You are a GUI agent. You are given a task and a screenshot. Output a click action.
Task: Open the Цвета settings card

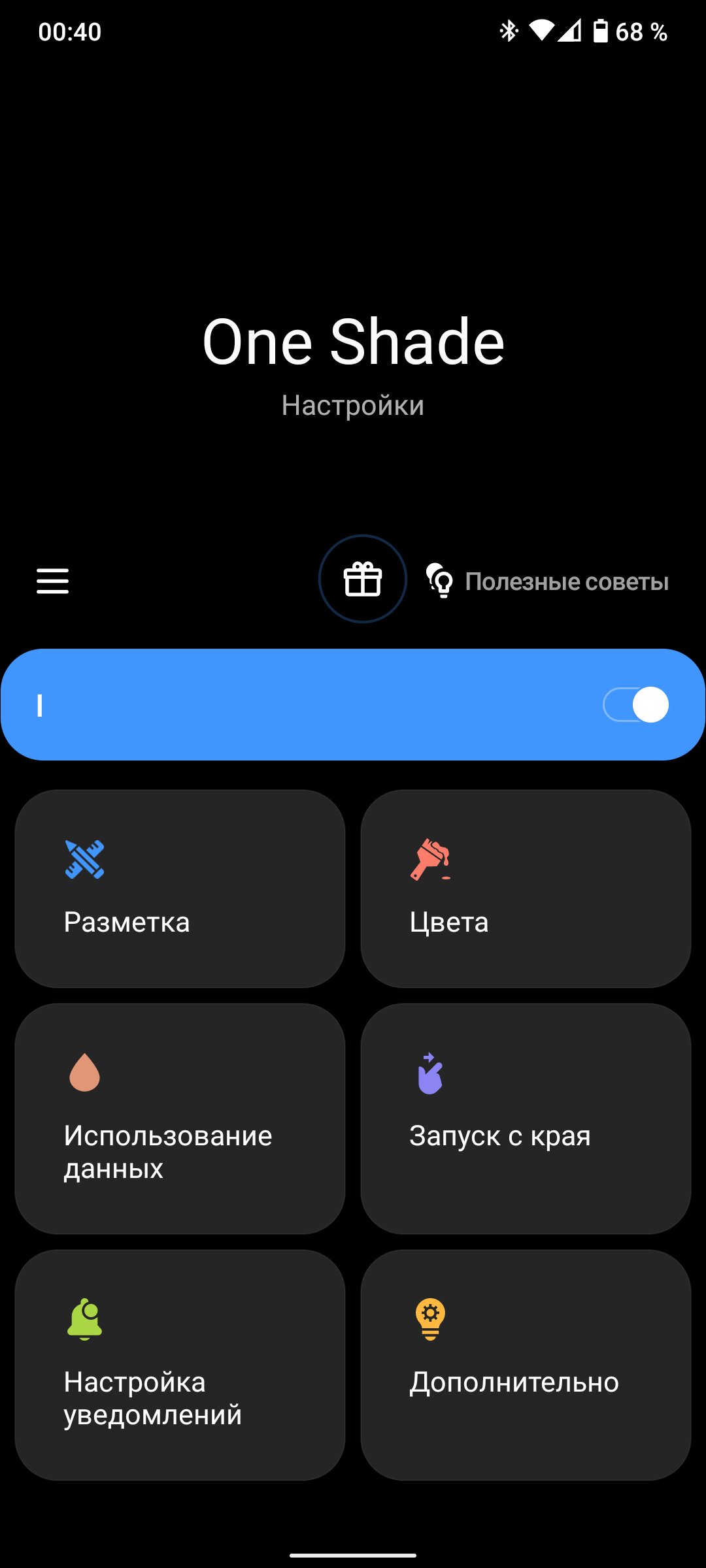pos(526,889)
